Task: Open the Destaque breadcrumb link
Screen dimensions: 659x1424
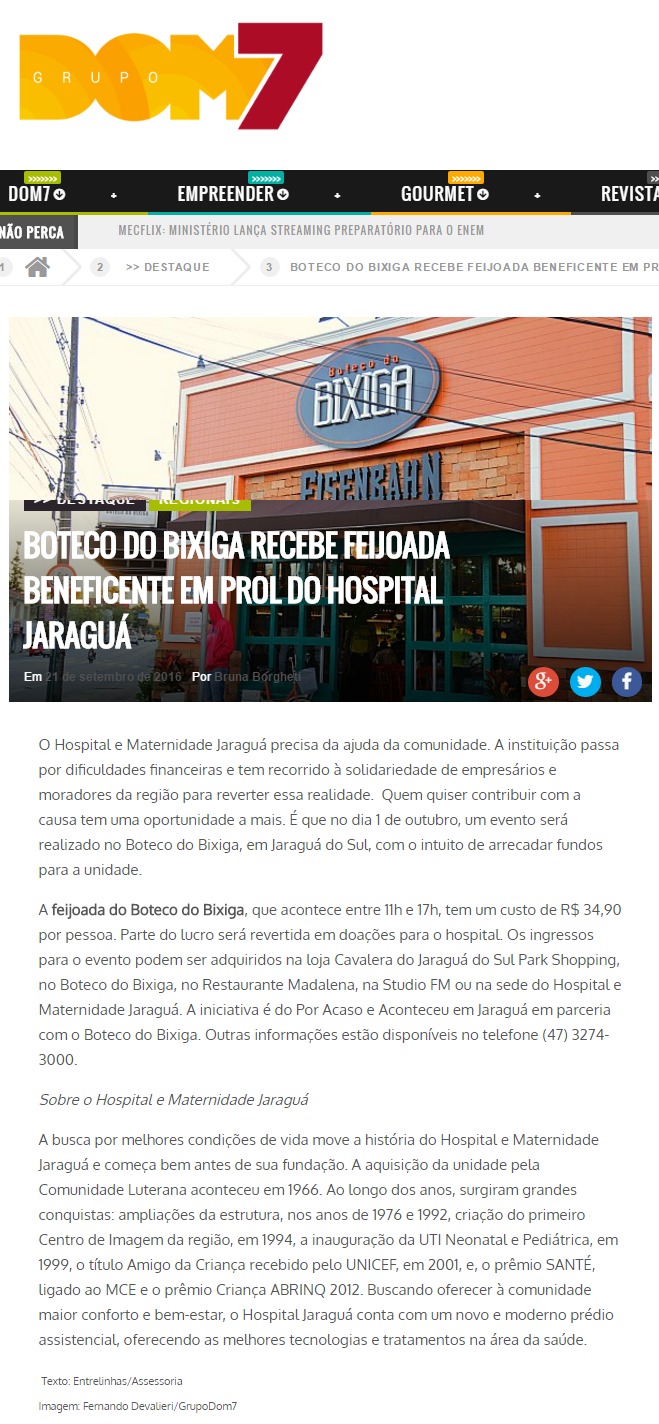Action: (x=168, y=267)
